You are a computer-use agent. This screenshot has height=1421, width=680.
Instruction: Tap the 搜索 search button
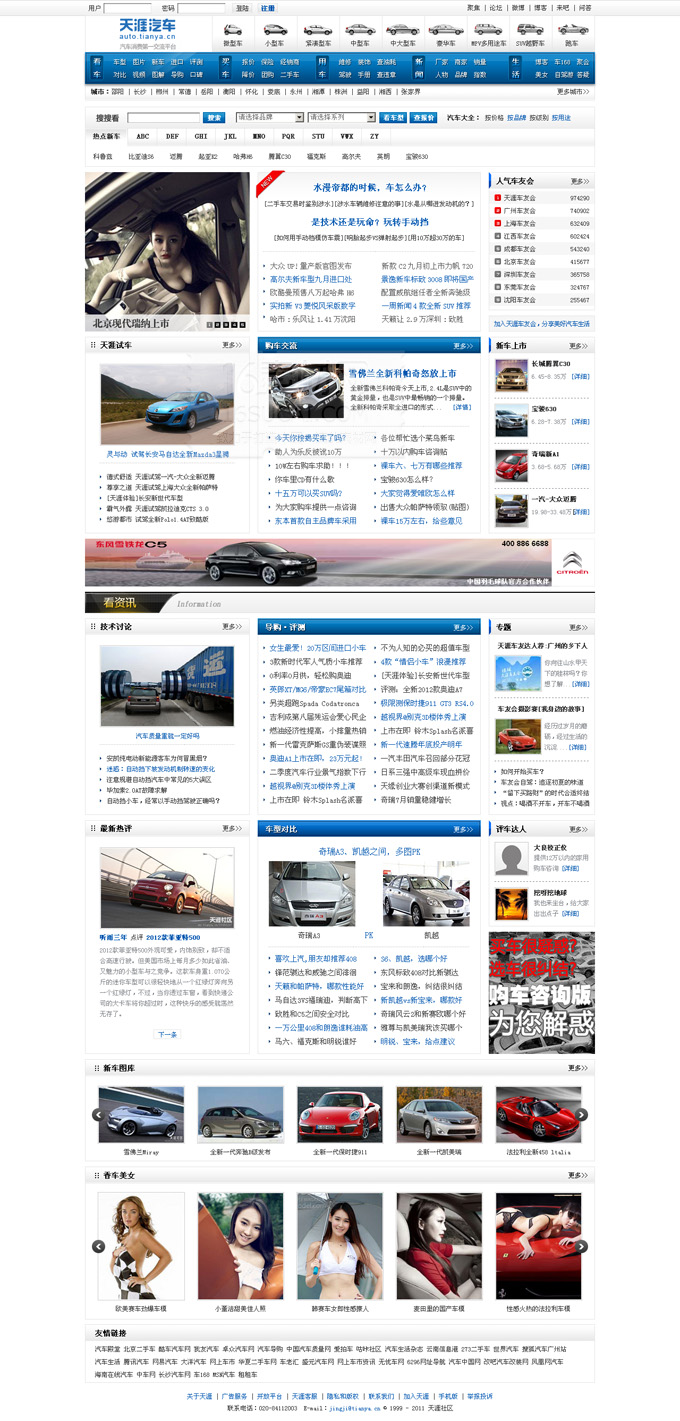214,118
